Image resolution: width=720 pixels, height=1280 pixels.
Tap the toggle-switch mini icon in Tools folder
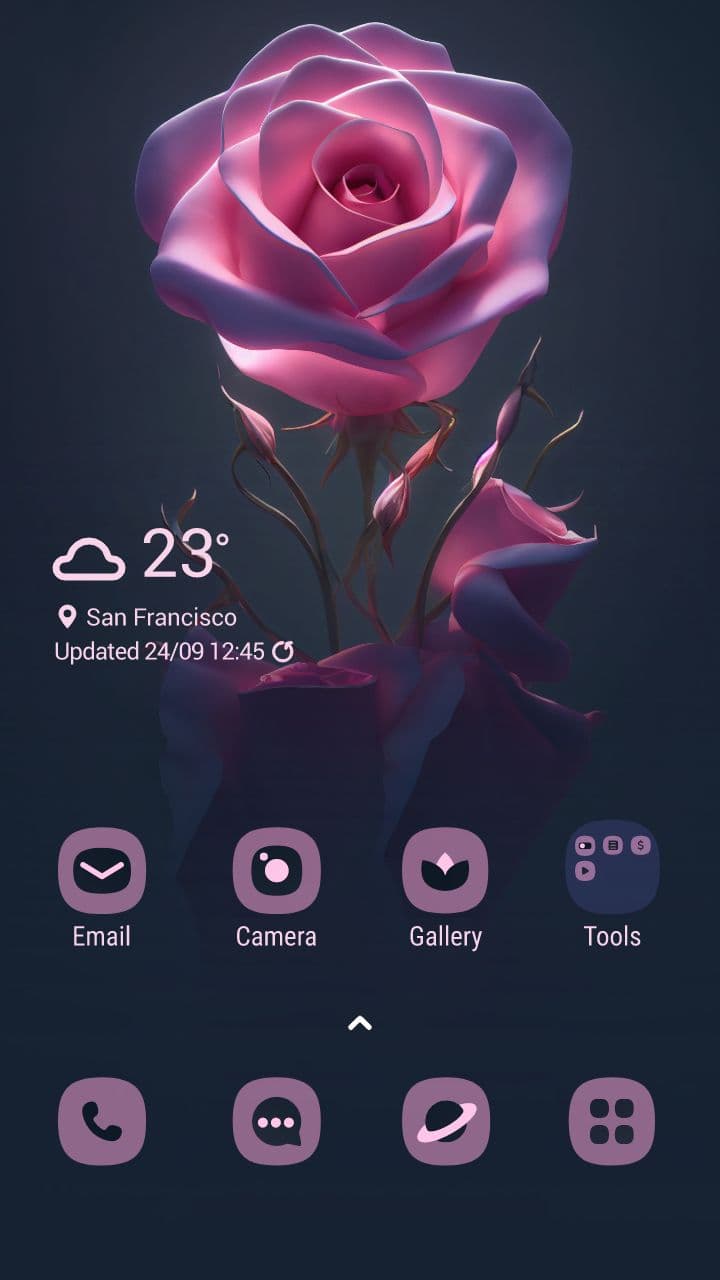tap(585, 845)
